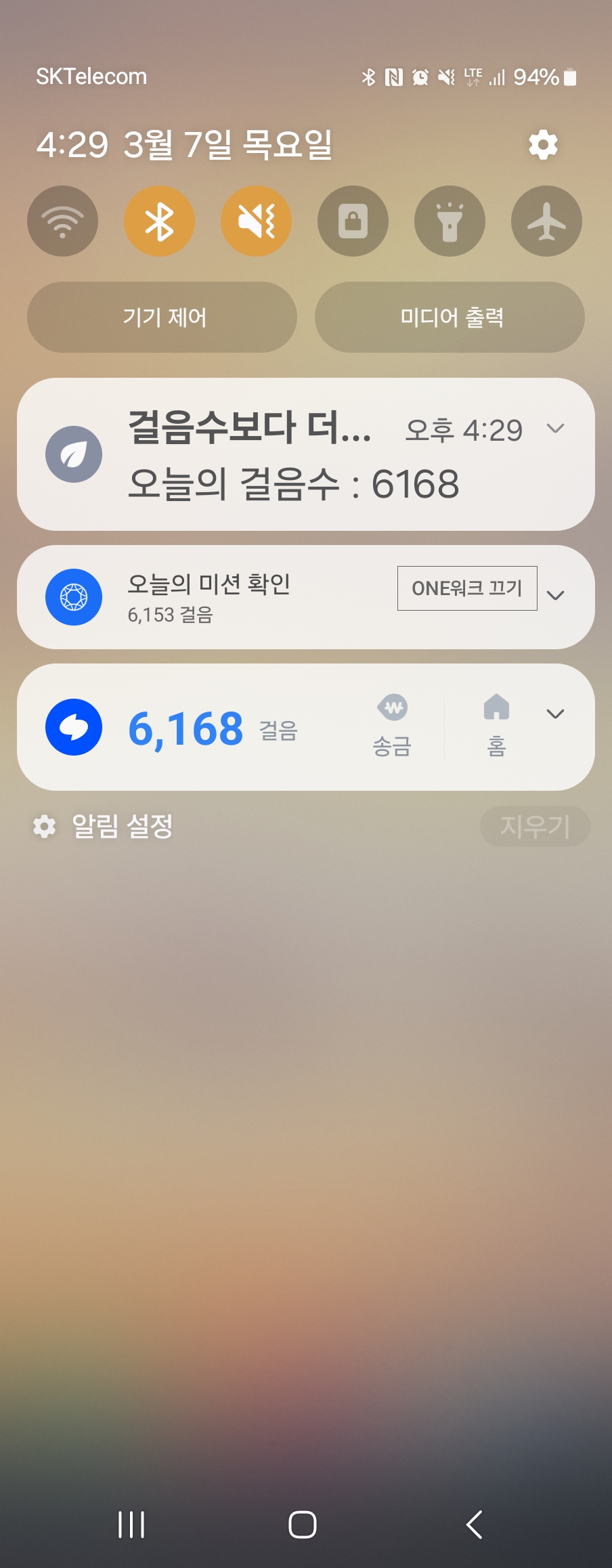Expand the 걸음수보다 더... notification chevron

click(555, 429)
